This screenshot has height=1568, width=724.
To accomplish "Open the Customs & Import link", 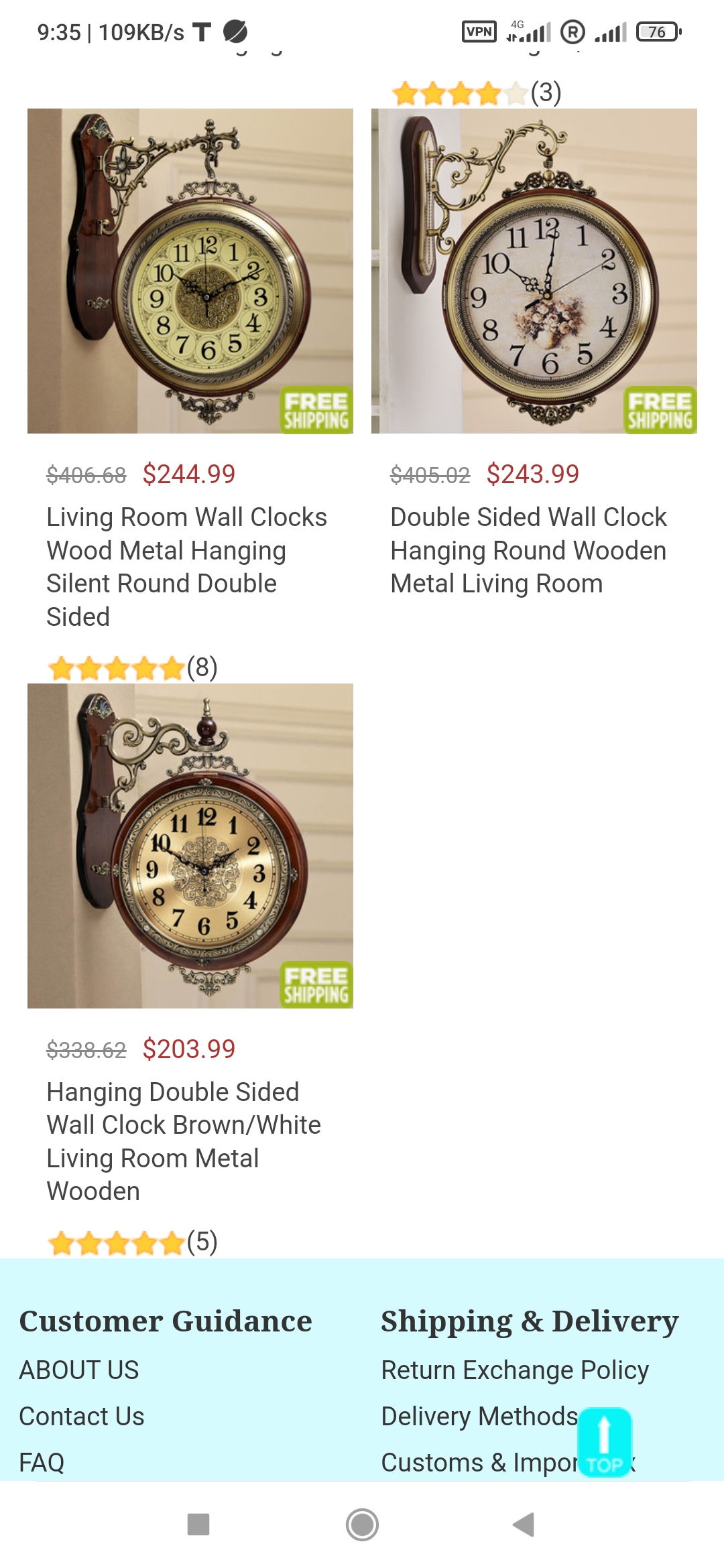I will [477, 1462].
